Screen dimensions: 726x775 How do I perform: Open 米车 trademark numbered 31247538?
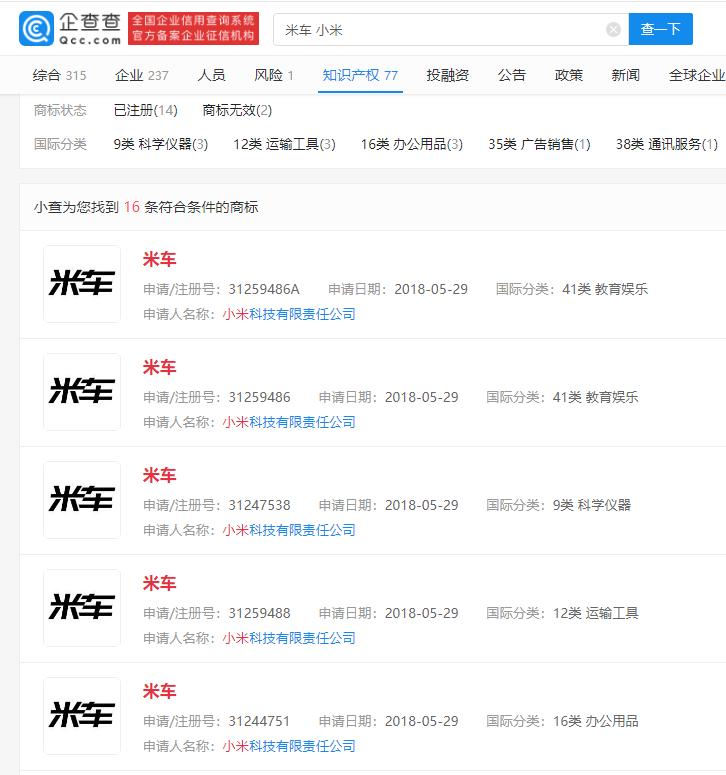pos(158,475)
